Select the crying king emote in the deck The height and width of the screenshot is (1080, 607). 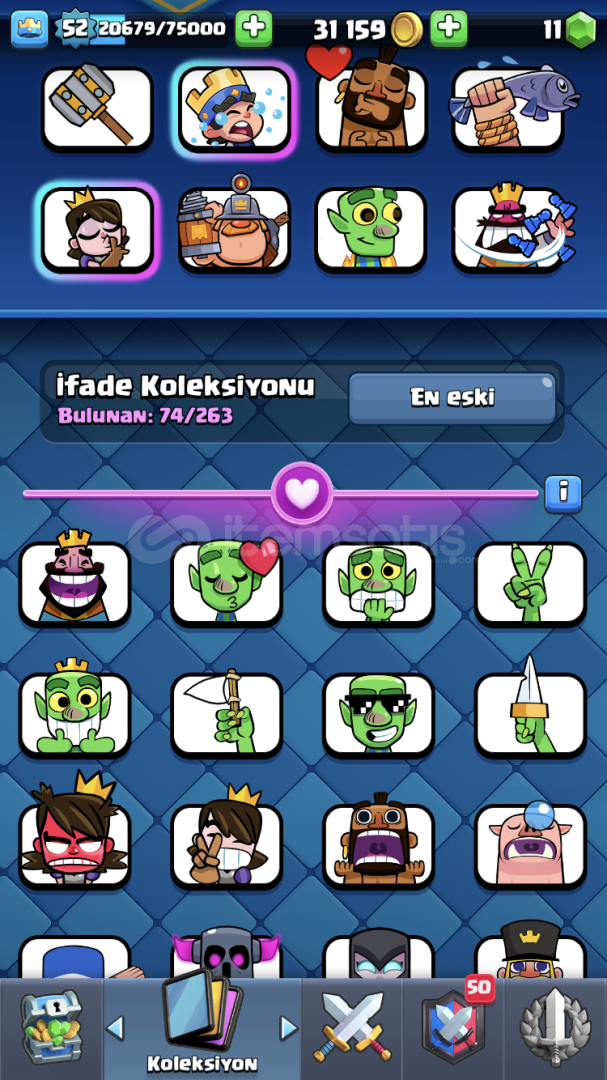pos(234,107)
